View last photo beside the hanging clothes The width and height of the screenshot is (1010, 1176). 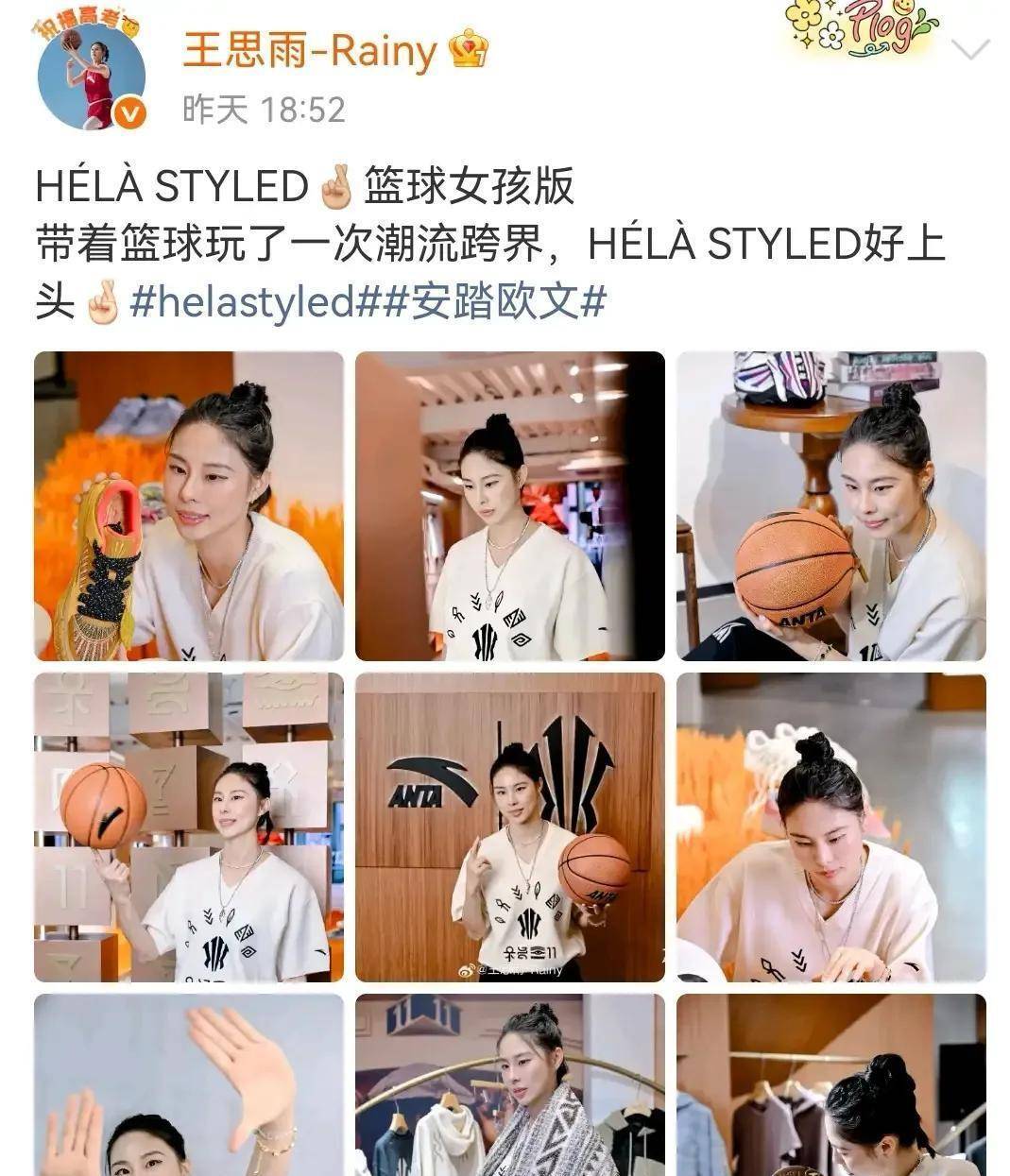coord(831,1086)
